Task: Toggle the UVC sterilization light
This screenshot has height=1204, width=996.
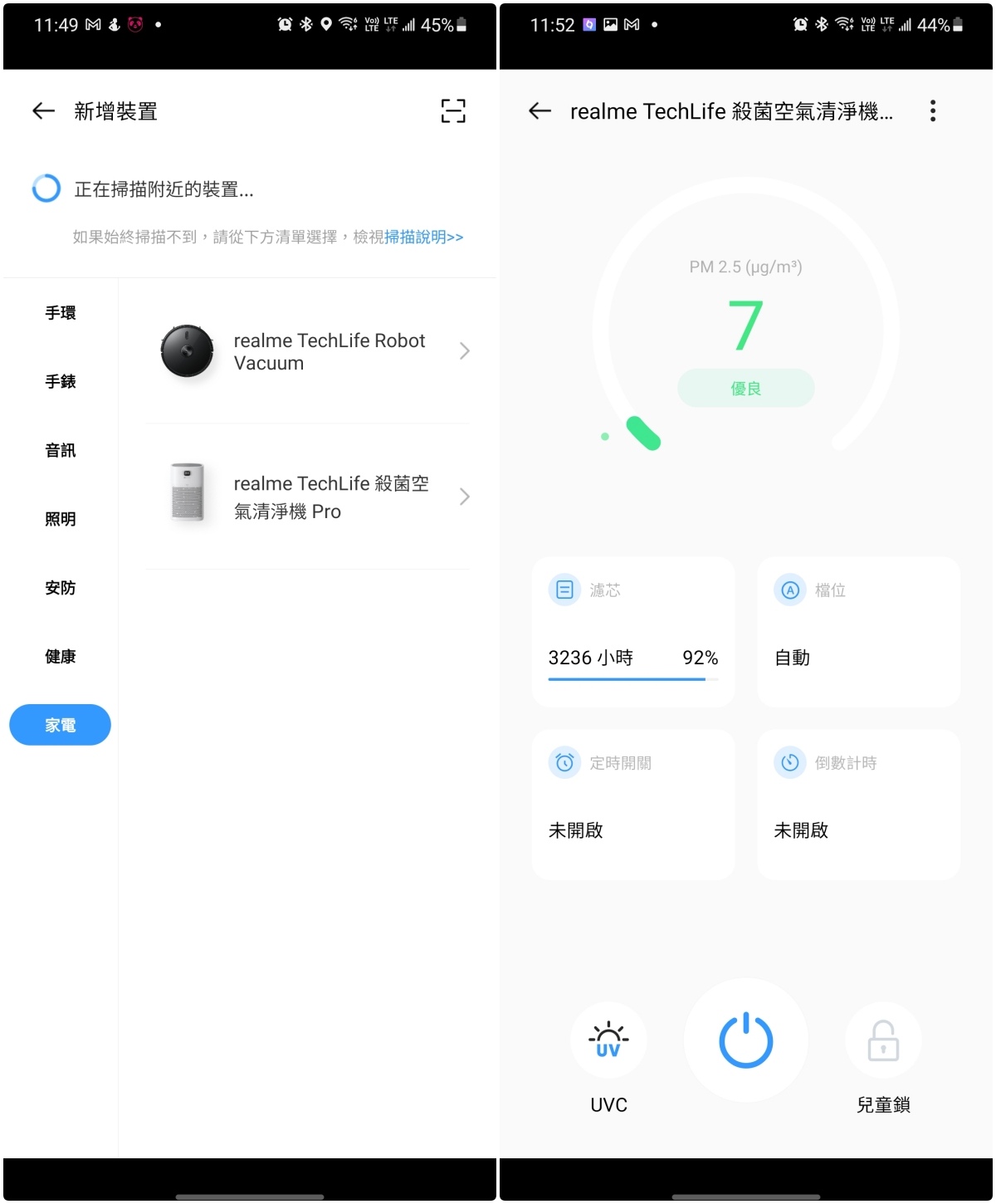Action: click(608, 1041)
